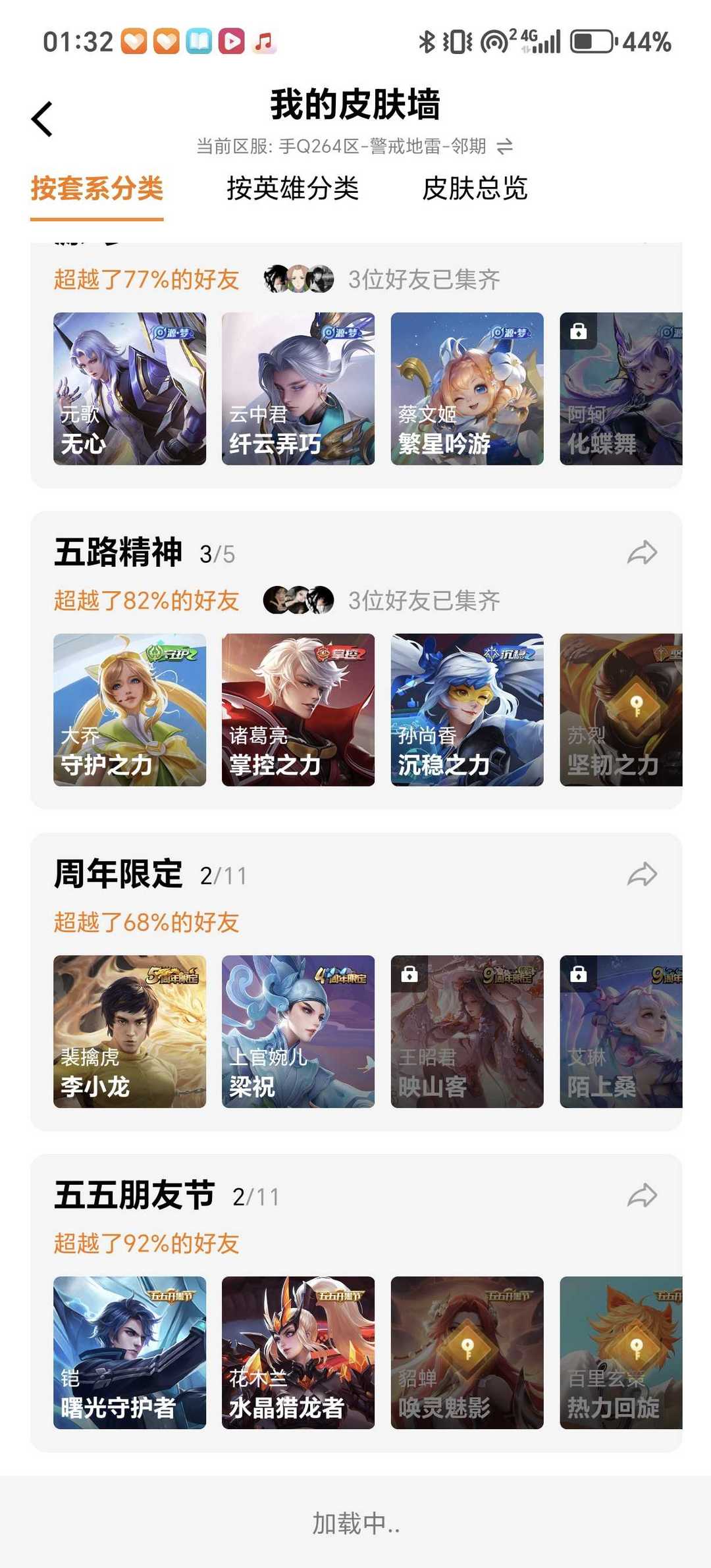Screen dimensions: 711x1568
Task: Expand the 77% friends avatar group
Action: coord(298,278)
